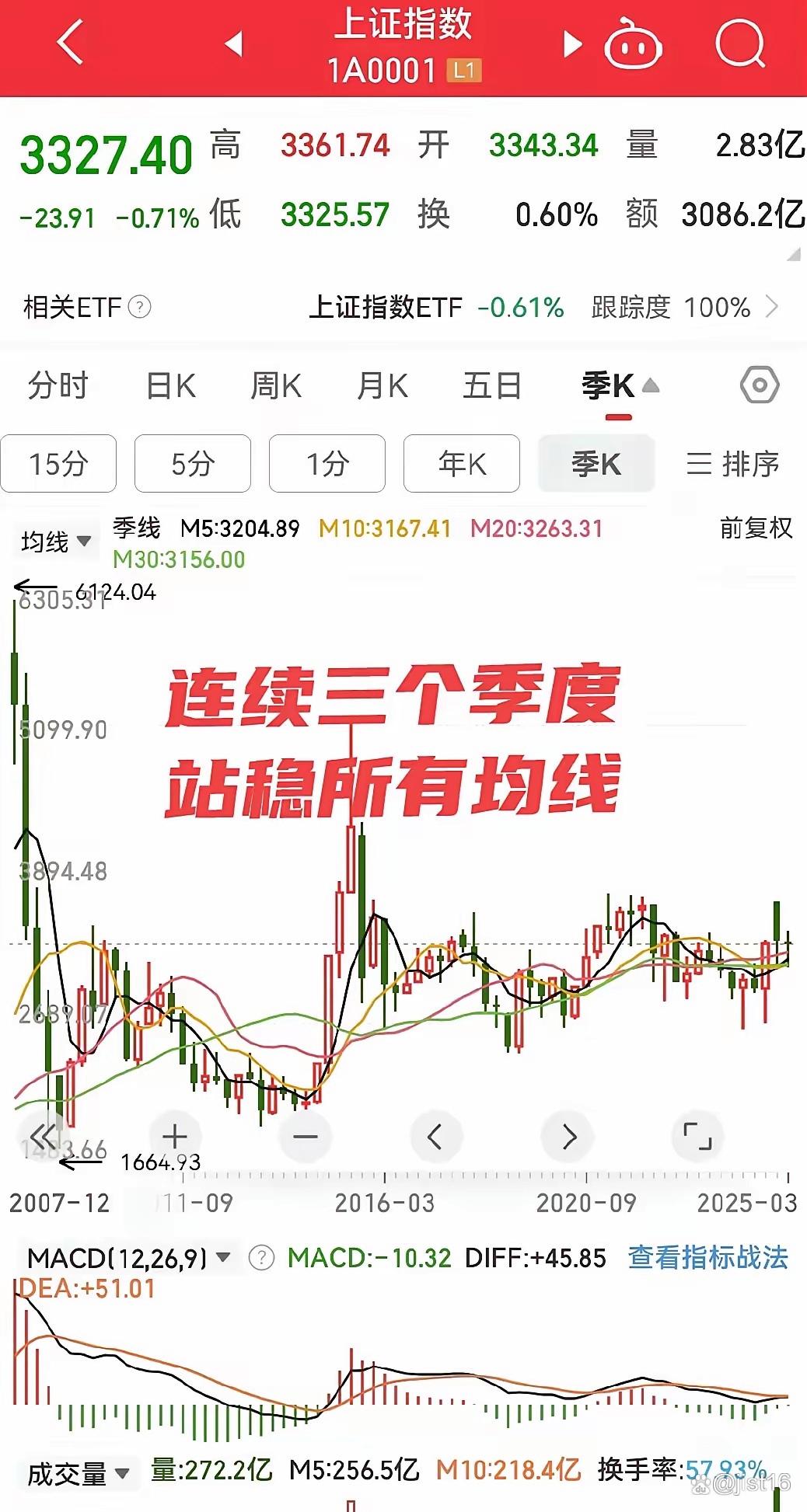Select the 15分 period option

(58, 464)
